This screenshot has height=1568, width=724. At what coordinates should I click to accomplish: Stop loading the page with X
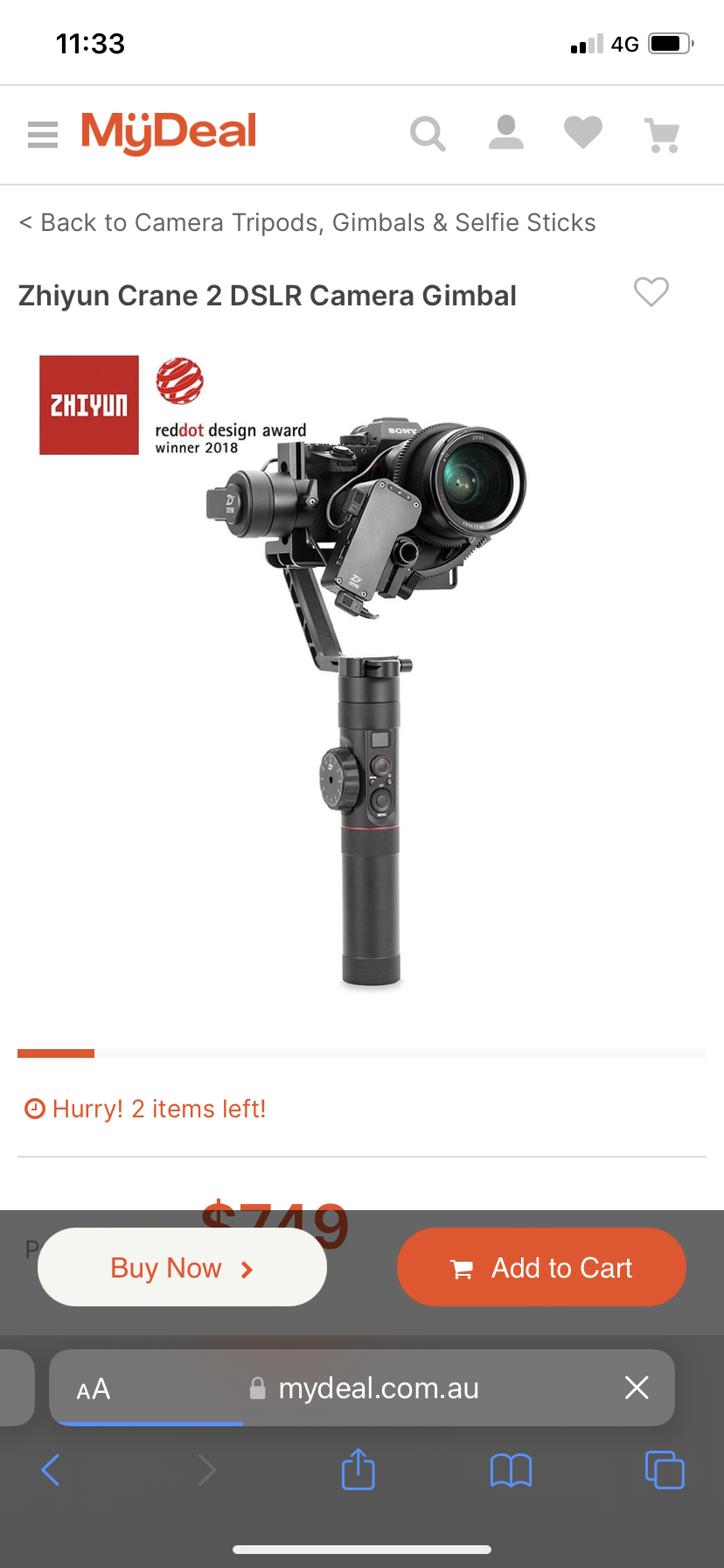pyautogui.click(x=637, y=1388)
